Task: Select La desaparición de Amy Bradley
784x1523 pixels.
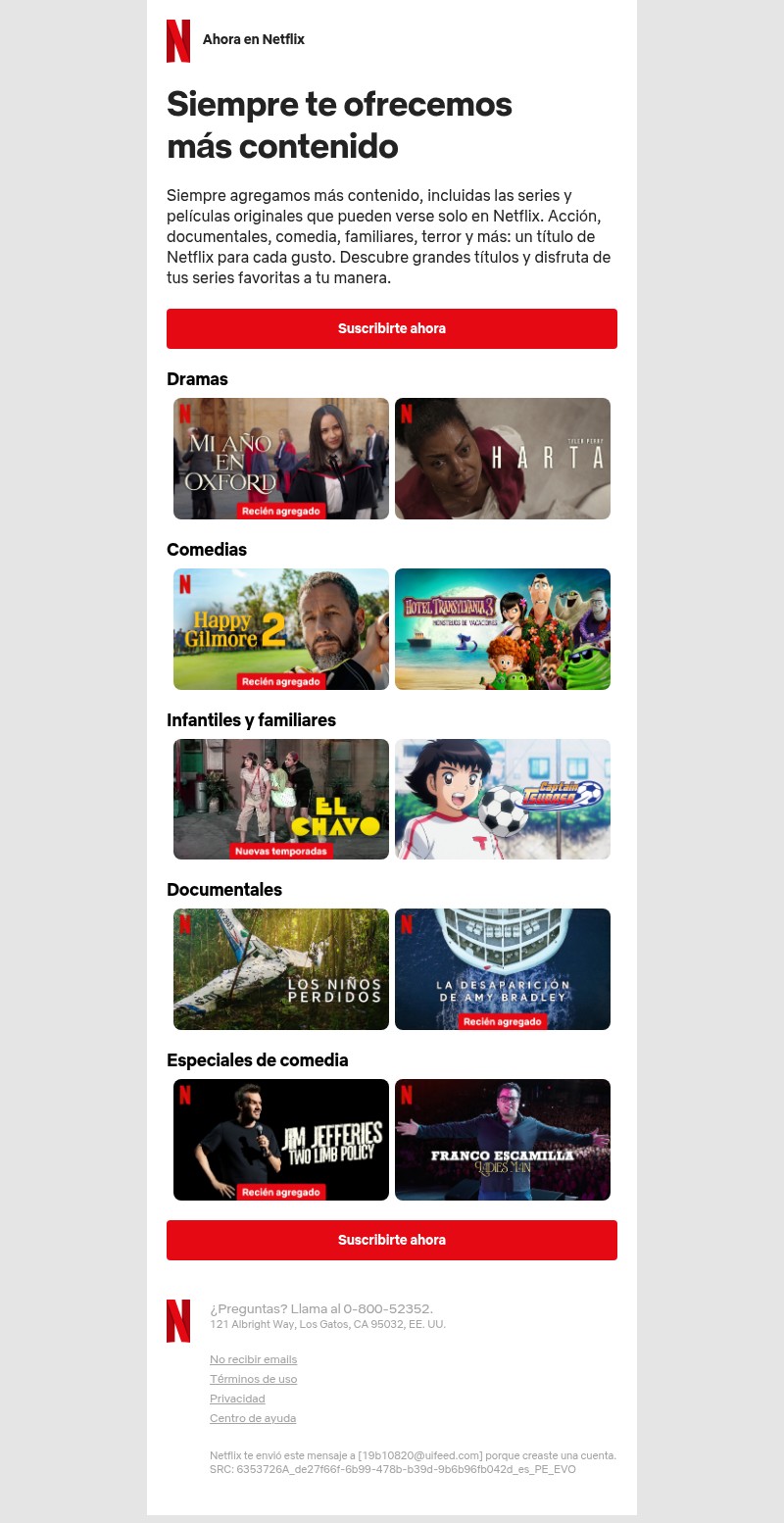Action: 503,968
